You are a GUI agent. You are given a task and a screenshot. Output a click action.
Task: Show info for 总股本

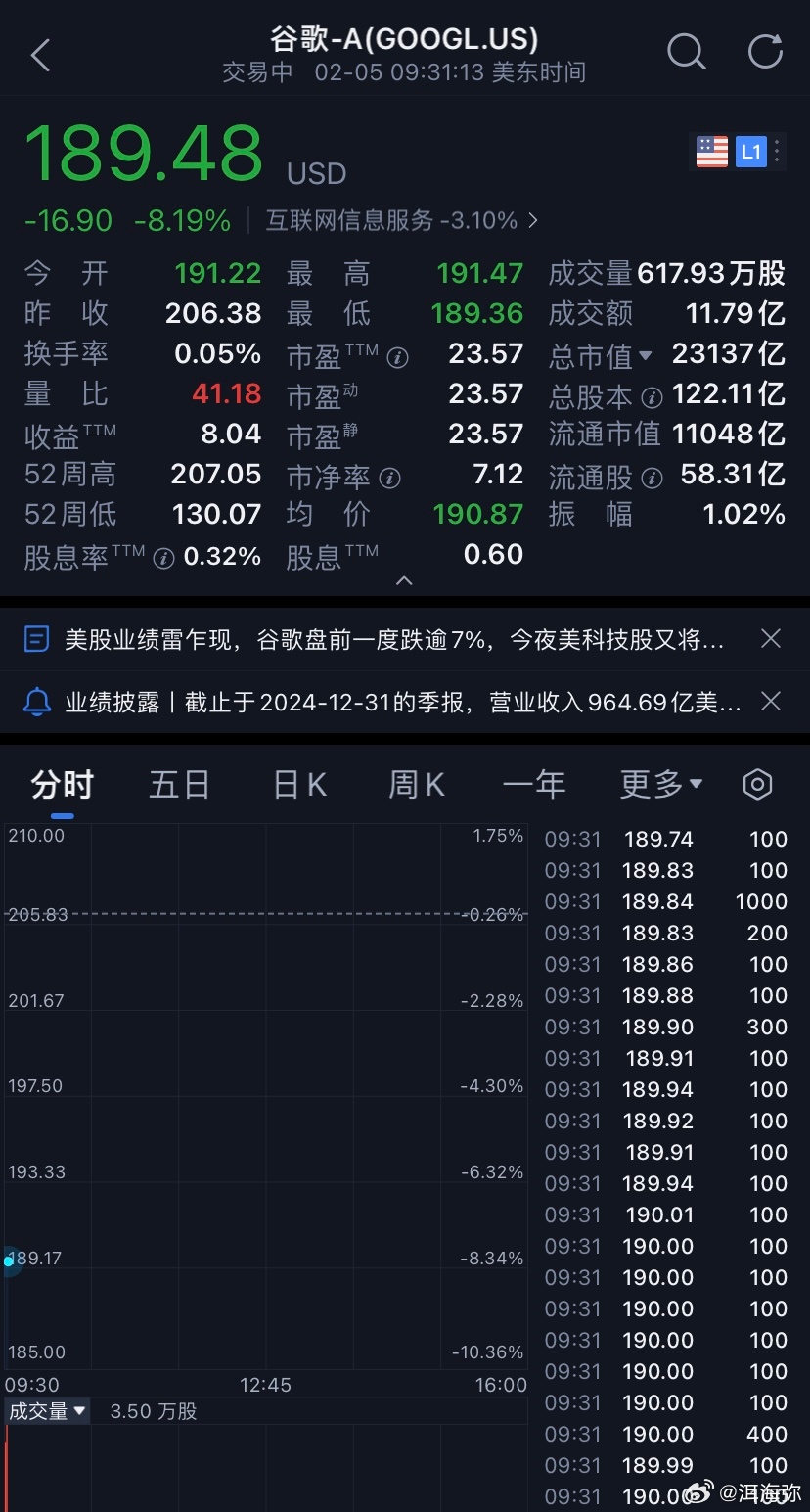[x=652, y=397]
